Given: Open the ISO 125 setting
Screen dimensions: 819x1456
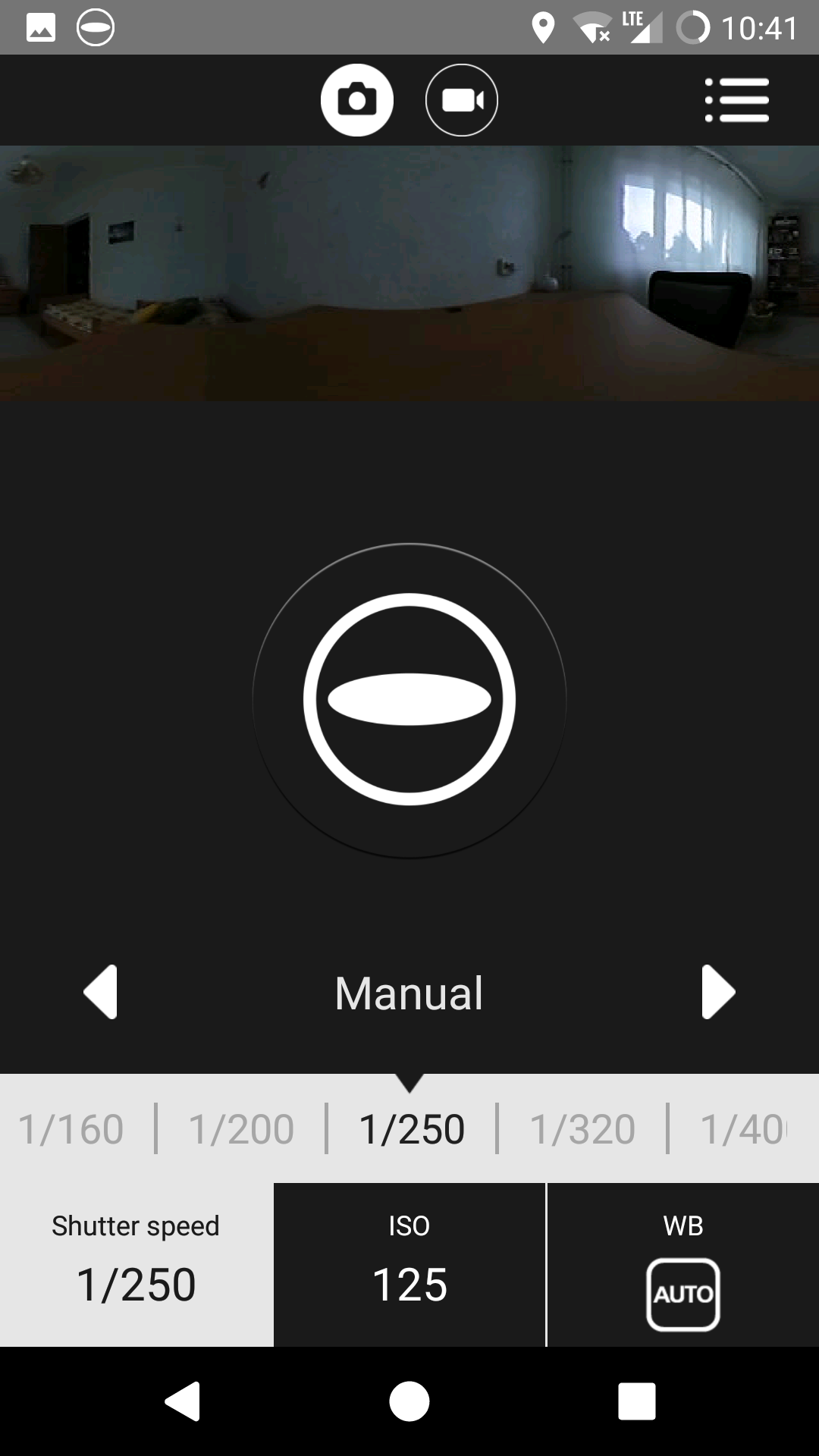Looking at the screenshot, I should pyautogui.click(x=409, y=1265).
